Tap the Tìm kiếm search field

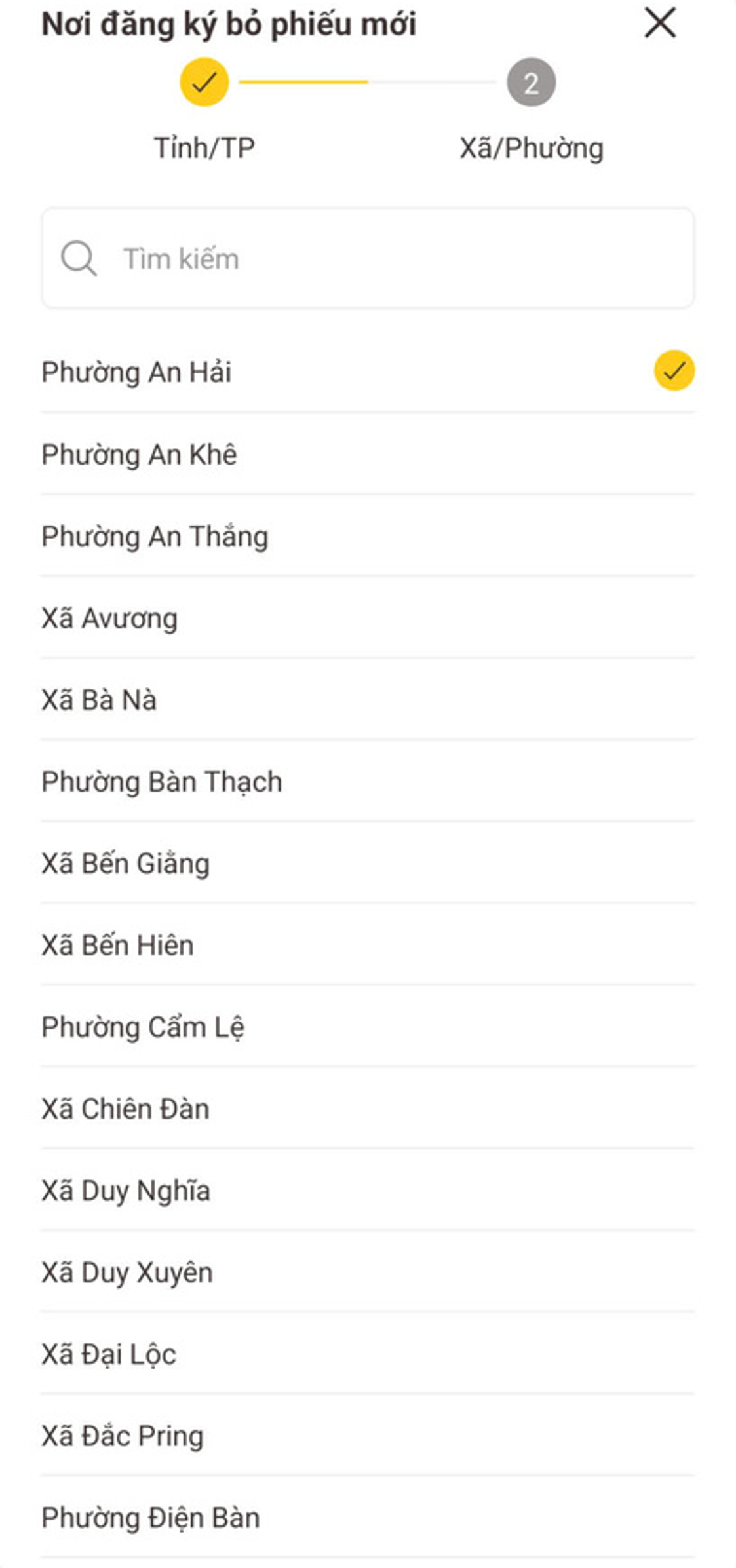[367, 258]
